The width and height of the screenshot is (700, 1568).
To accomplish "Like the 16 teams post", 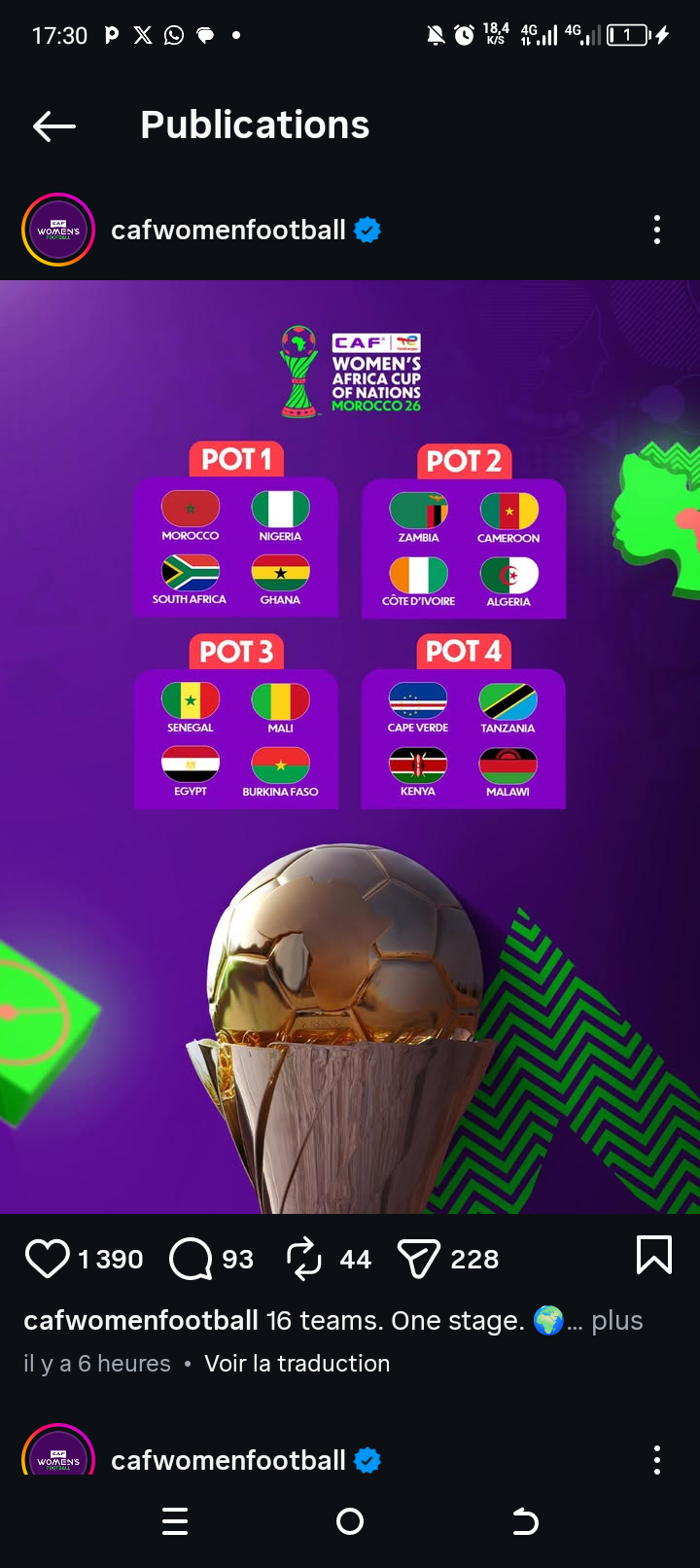I will pos(47,1258).
